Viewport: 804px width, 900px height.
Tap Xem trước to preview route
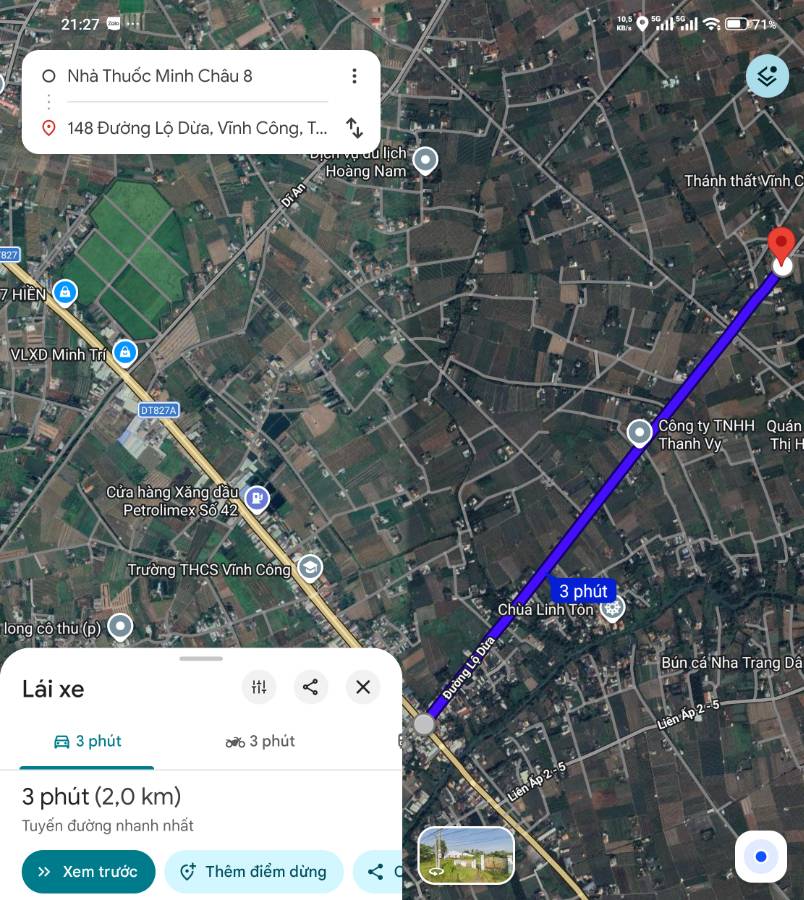(88, 872)
